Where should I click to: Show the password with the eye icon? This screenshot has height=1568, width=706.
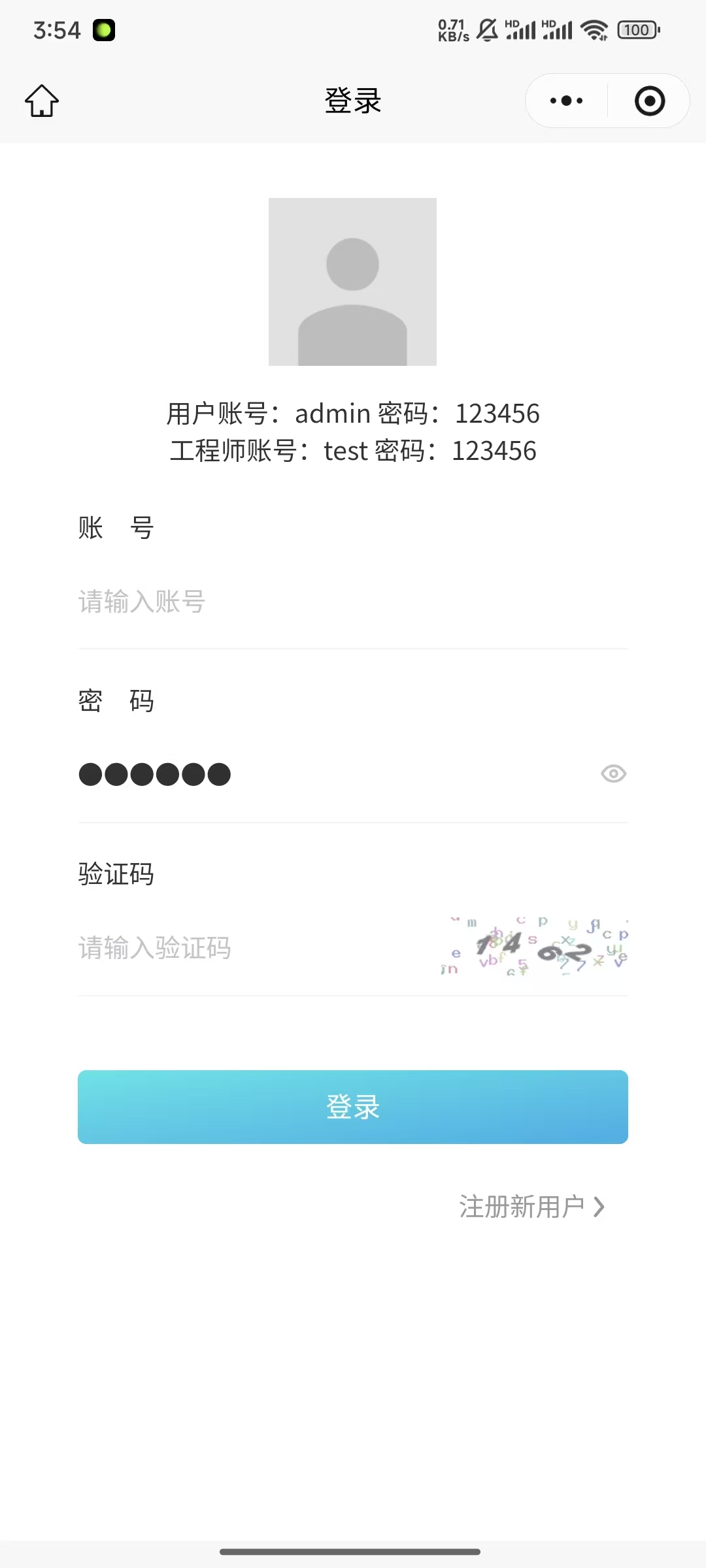click(x=613, y=774)
